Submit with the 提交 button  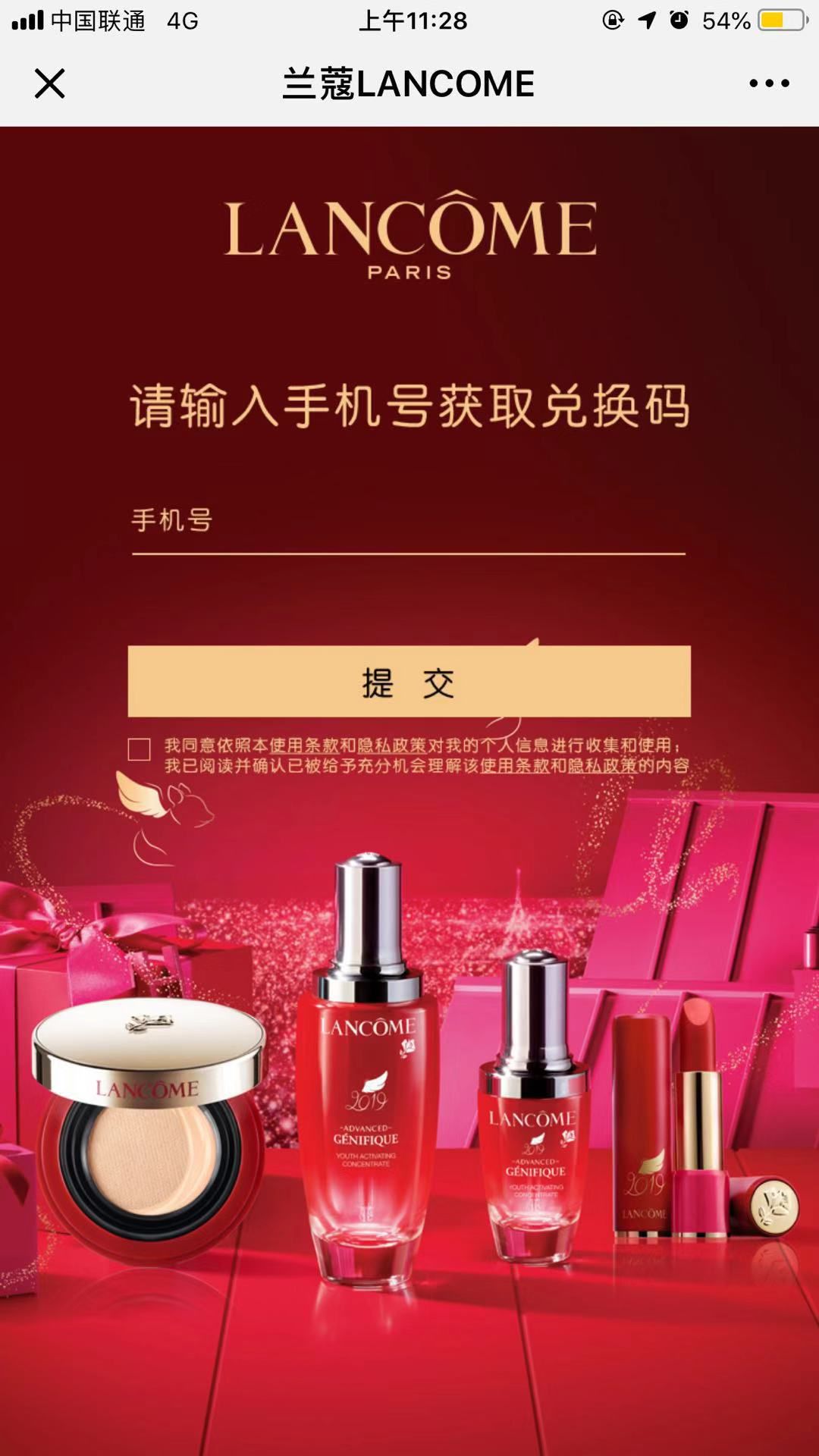(409, 682)
